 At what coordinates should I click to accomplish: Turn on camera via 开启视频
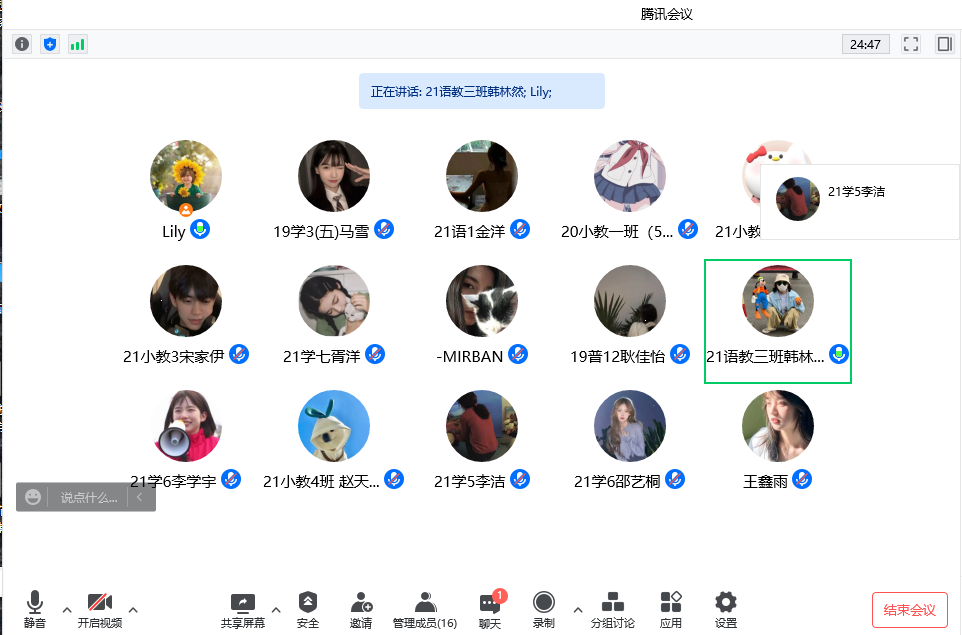tap(99, 608)
